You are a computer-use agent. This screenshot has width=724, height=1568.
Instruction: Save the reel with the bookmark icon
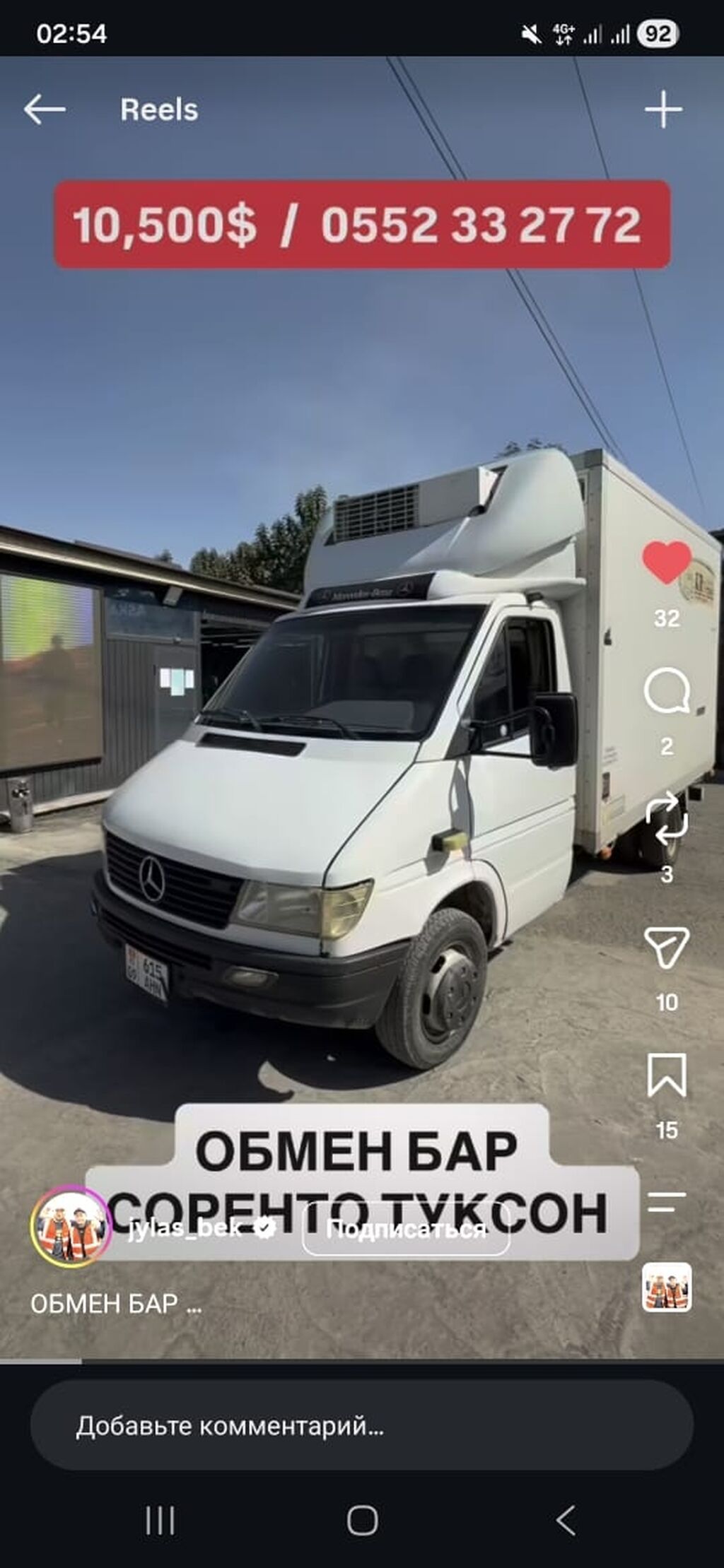pos(667,1075)
